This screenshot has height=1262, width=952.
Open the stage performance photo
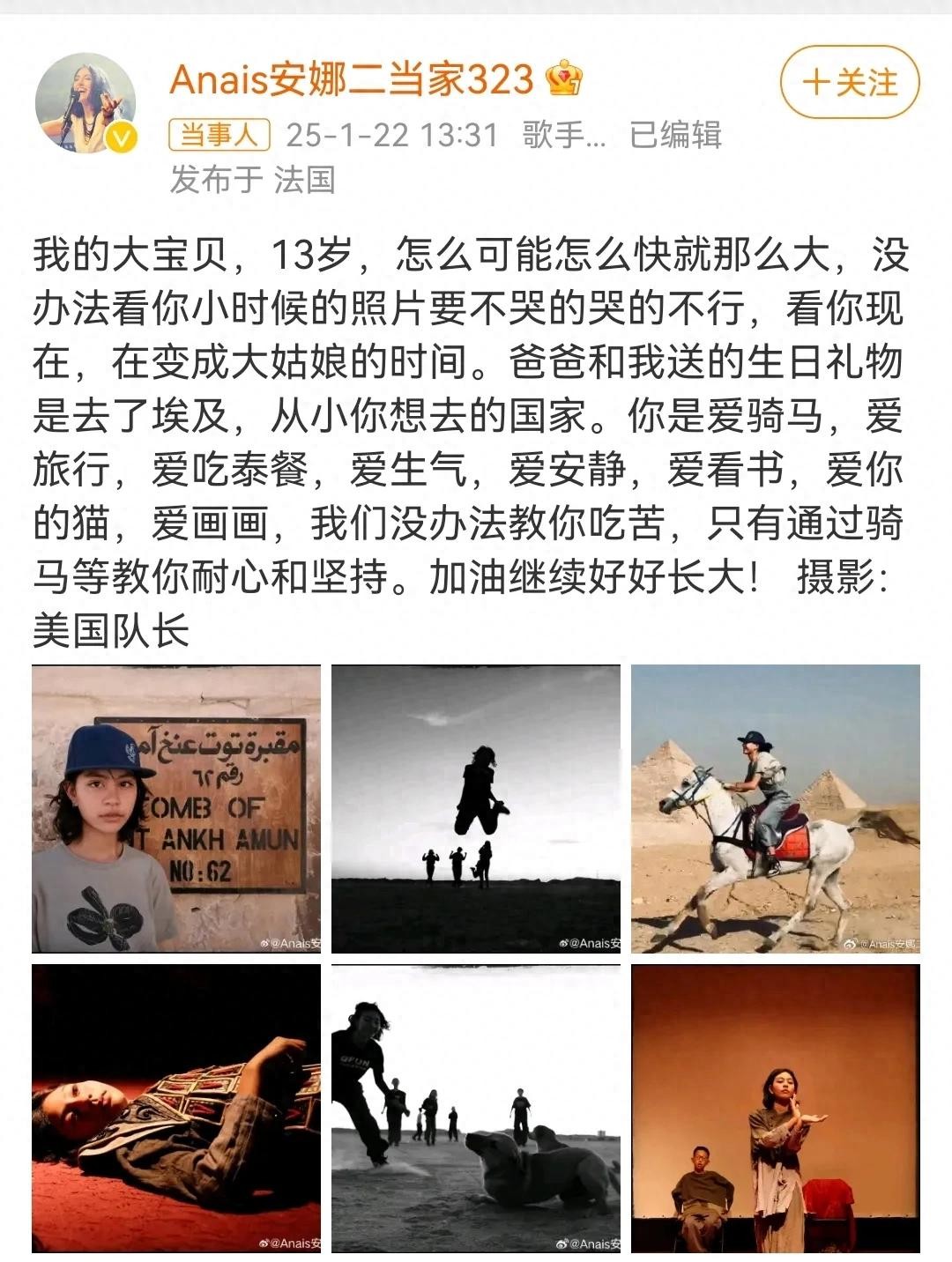pos(775,1108)
